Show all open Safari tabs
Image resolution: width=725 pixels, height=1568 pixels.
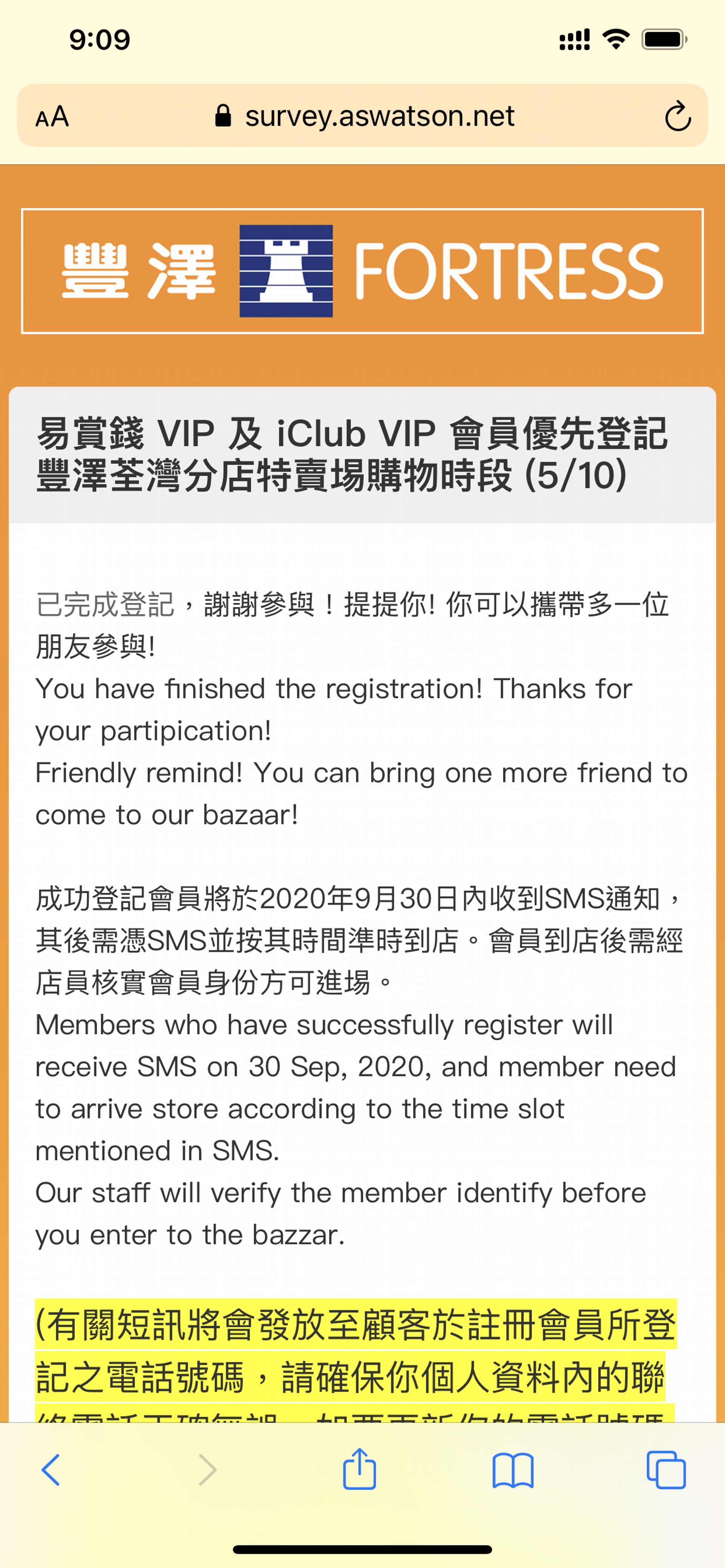[666, 1470]
